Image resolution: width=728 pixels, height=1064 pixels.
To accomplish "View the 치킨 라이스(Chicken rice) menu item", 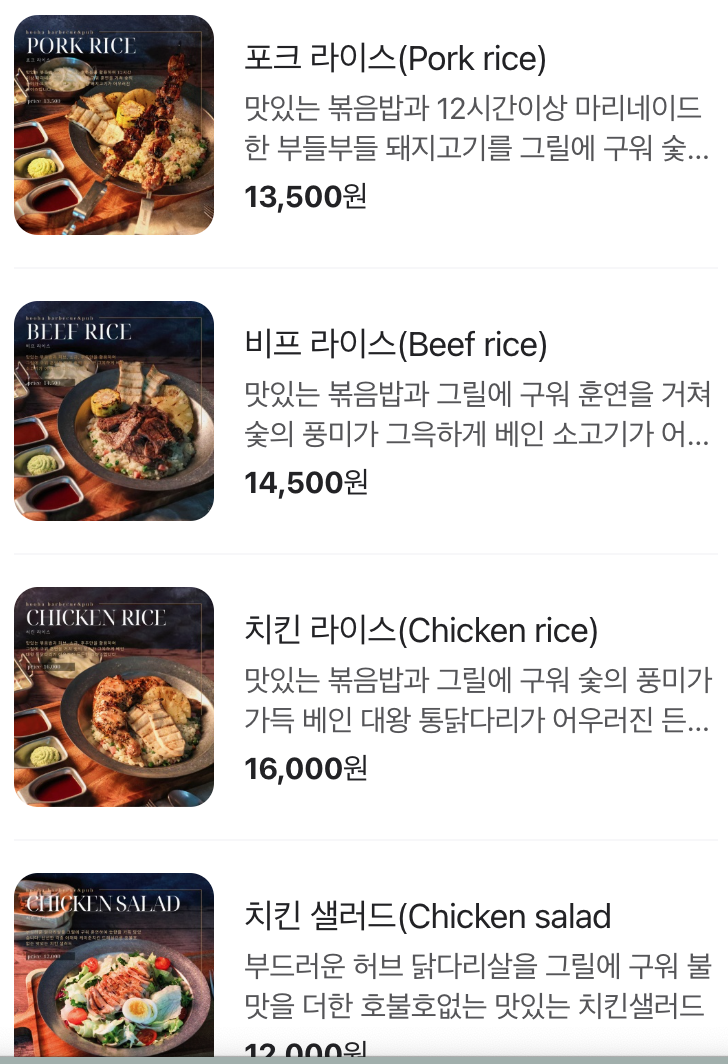I will pyautogui.click(x=421, y=631).
